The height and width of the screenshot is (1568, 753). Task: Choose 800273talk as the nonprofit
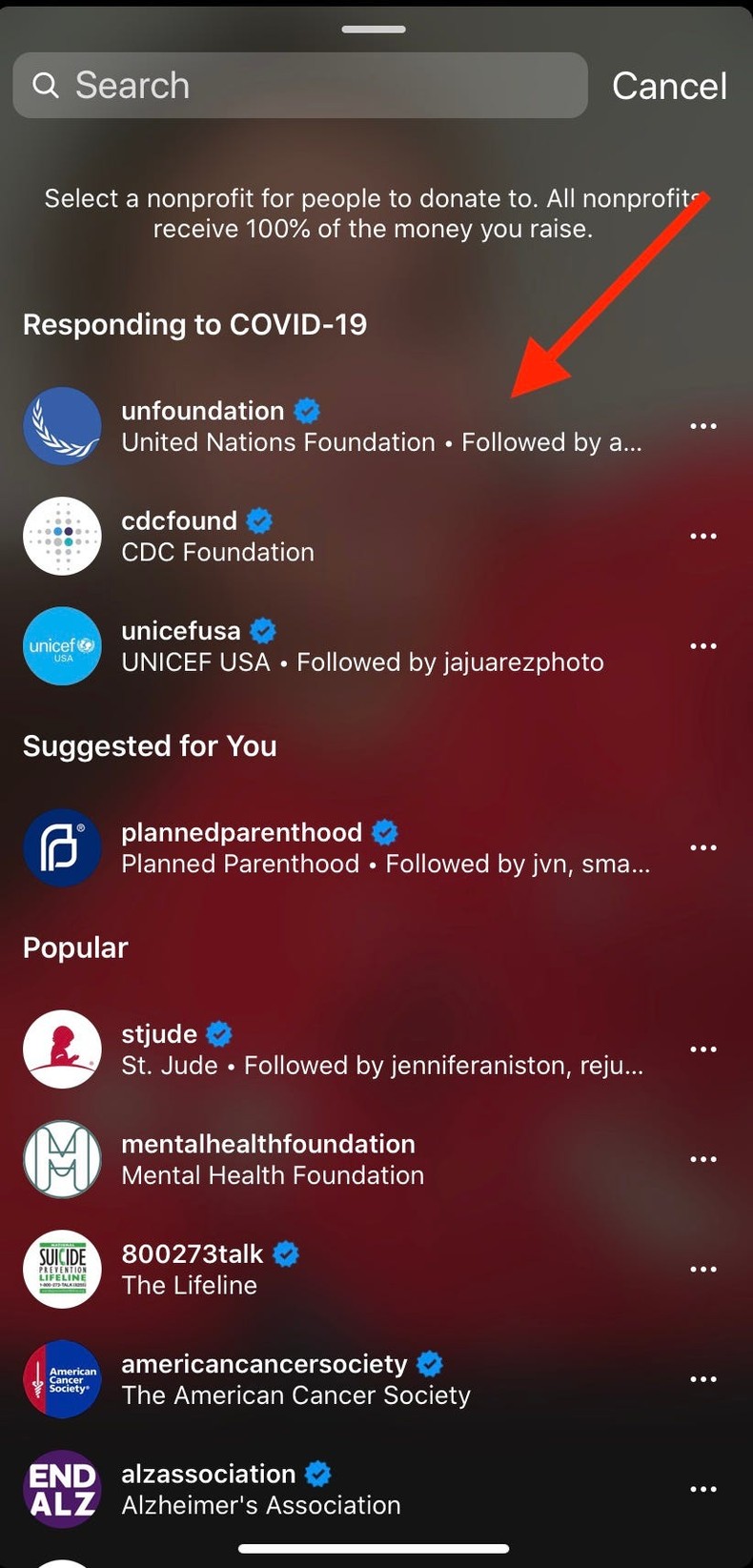pos(192,1253)
